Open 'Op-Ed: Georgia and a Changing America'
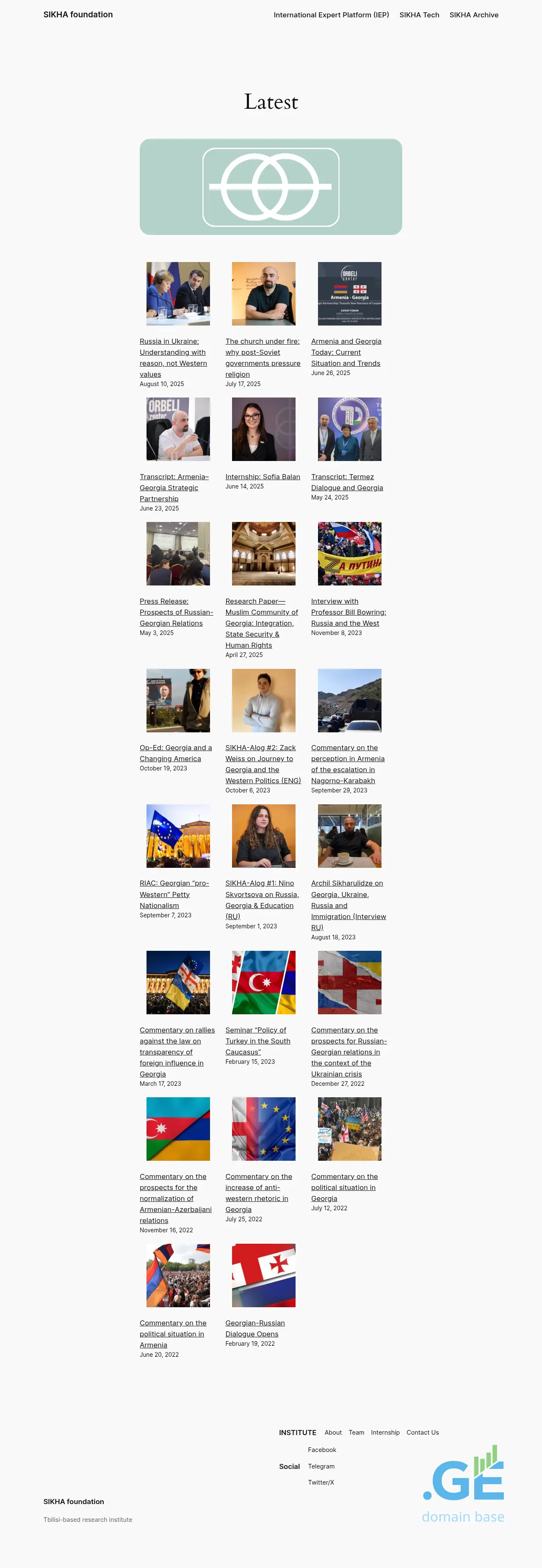Viewport: 542px width, 1568px height. (175, 753)
